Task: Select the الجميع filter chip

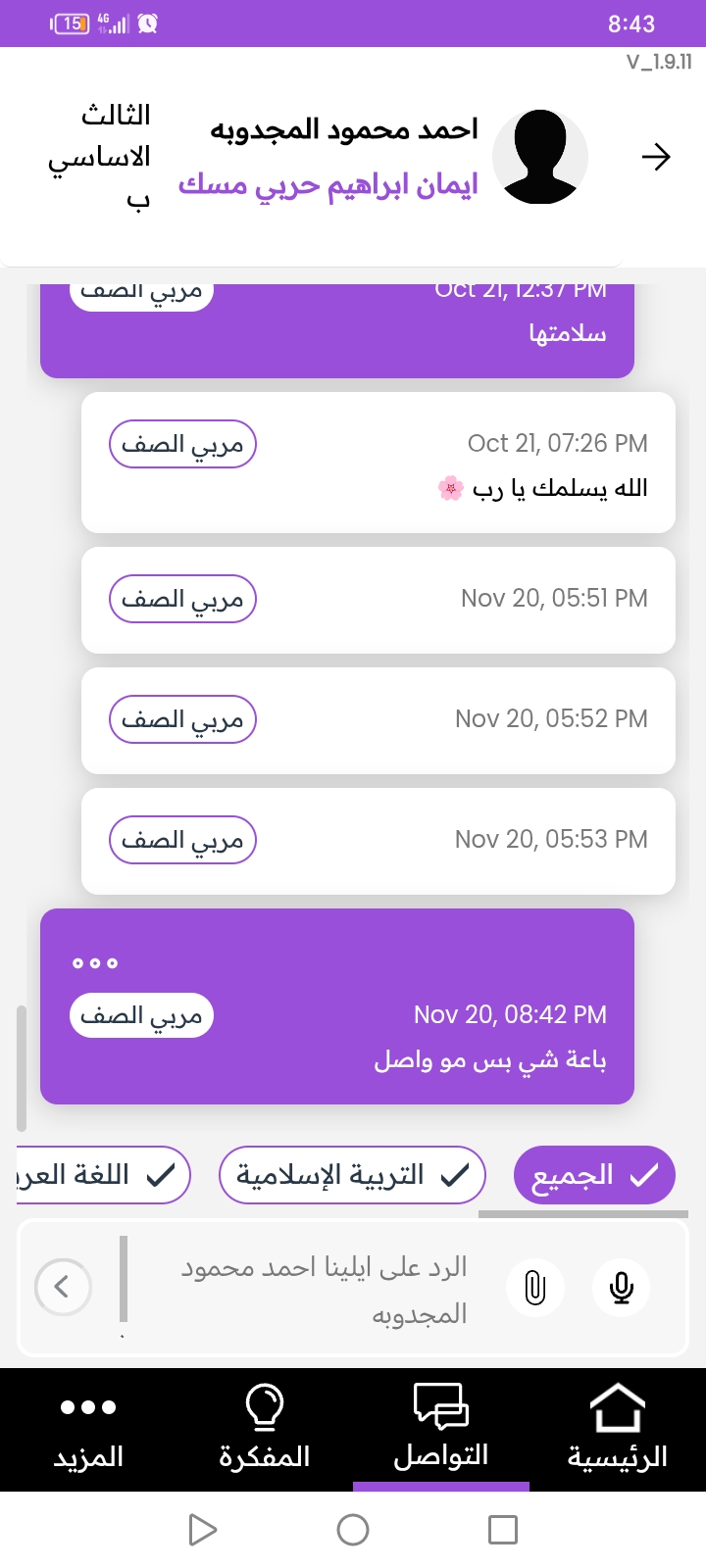Action: (x=594, y=1175)
